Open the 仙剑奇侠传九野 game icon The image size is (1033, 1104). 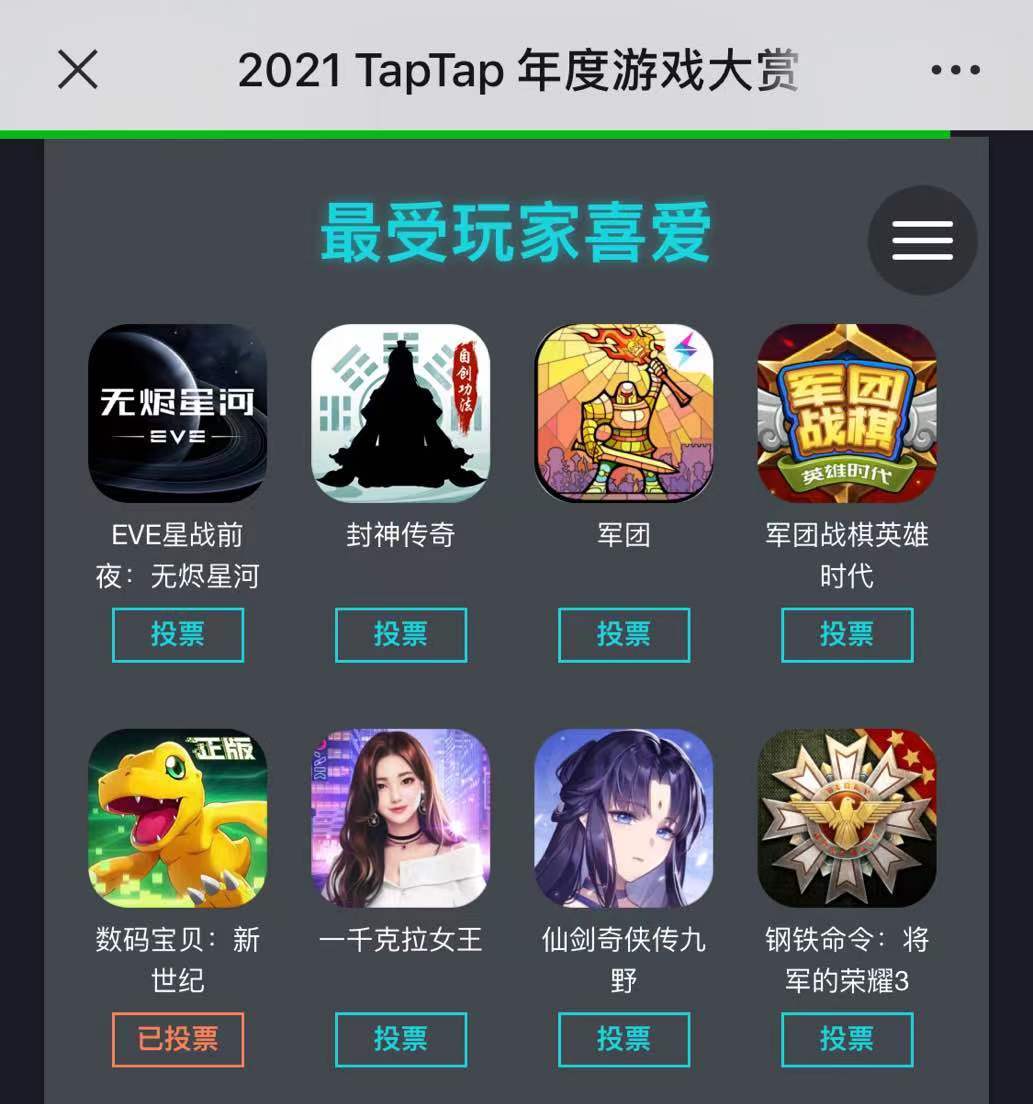pyautogui.click(x=624, y=818)
